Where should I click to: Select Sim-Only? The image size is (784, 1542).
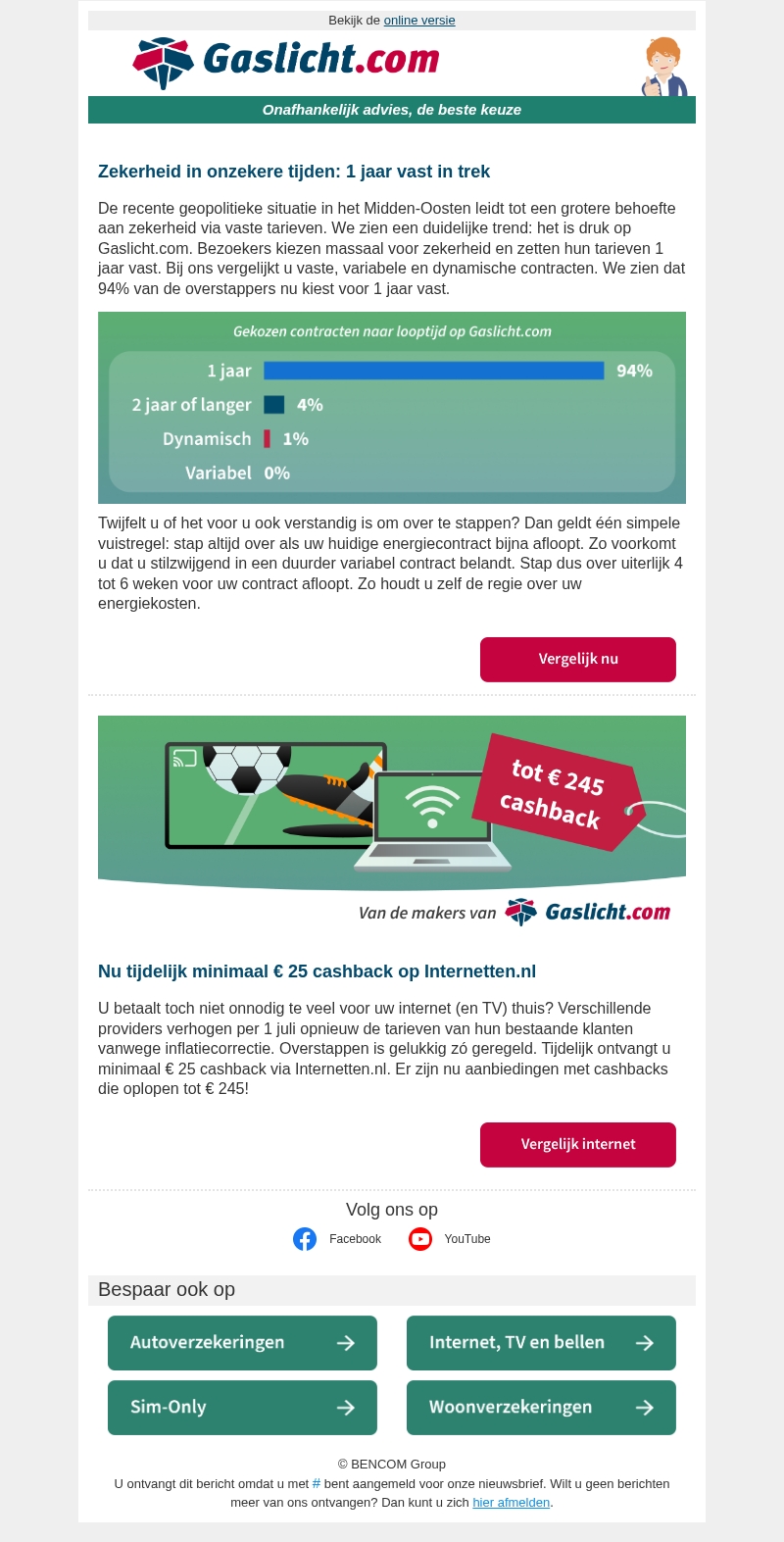[242, 1408]
